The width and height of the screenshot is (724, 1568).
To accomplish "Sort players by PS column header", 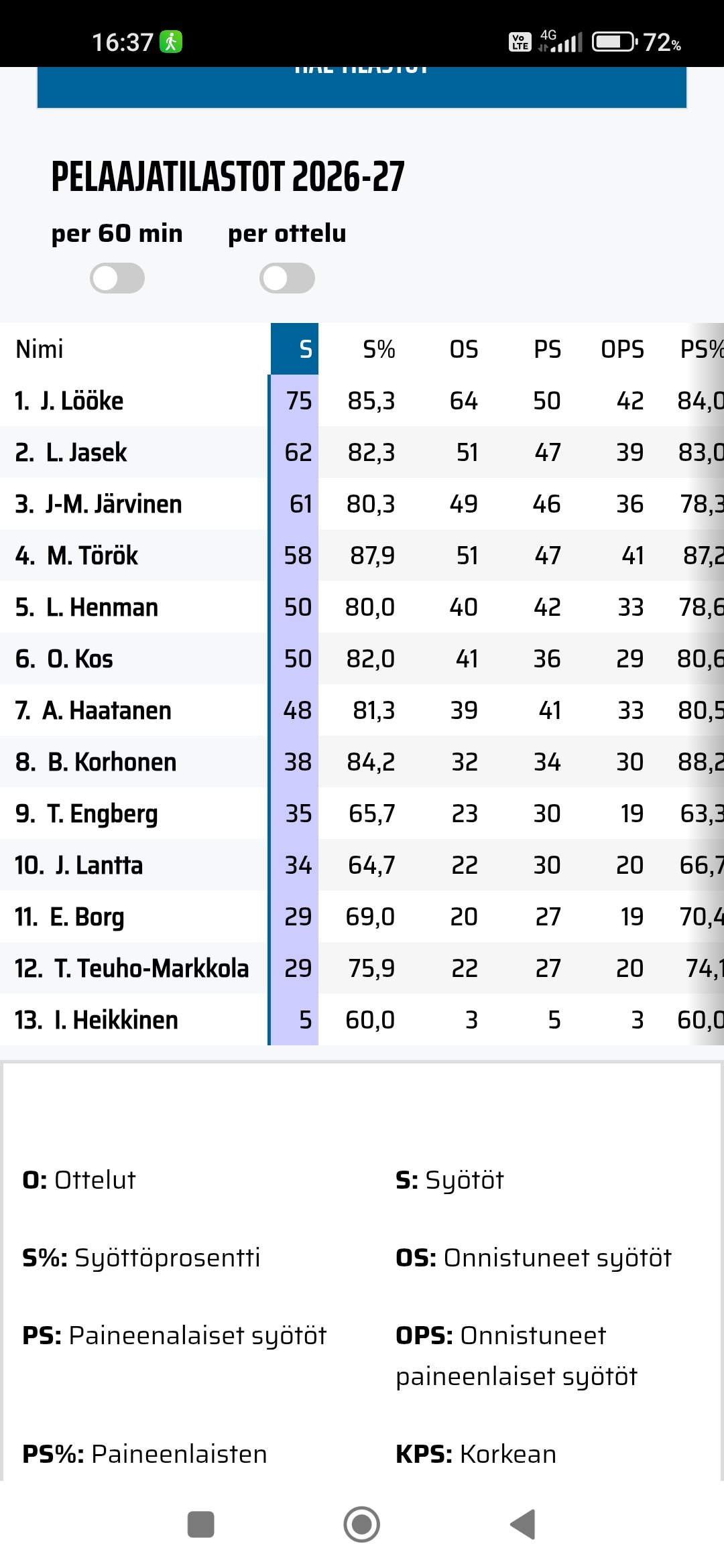I will click(x=547, y=349).
